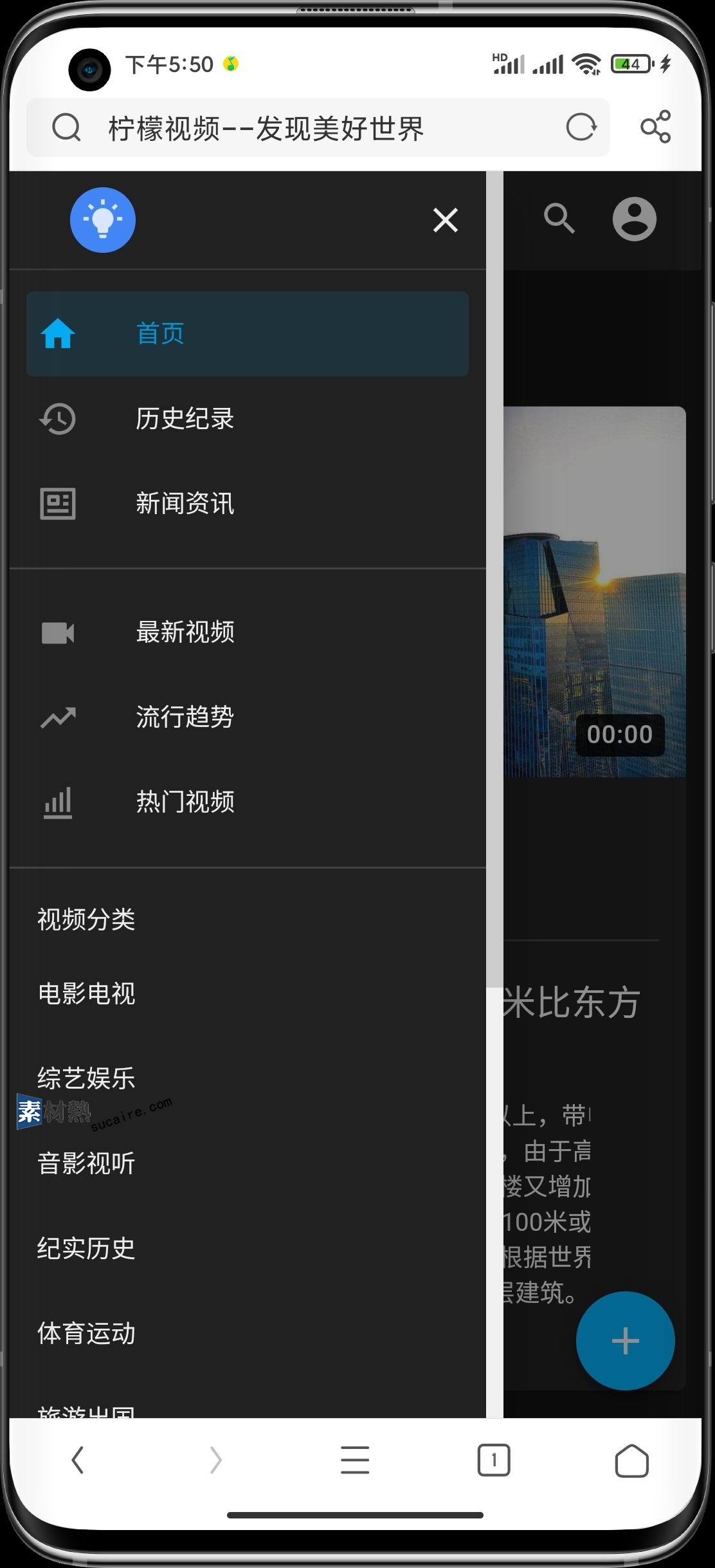
Task: Go to 新闻资讯 news
Action: pos(248,503)
